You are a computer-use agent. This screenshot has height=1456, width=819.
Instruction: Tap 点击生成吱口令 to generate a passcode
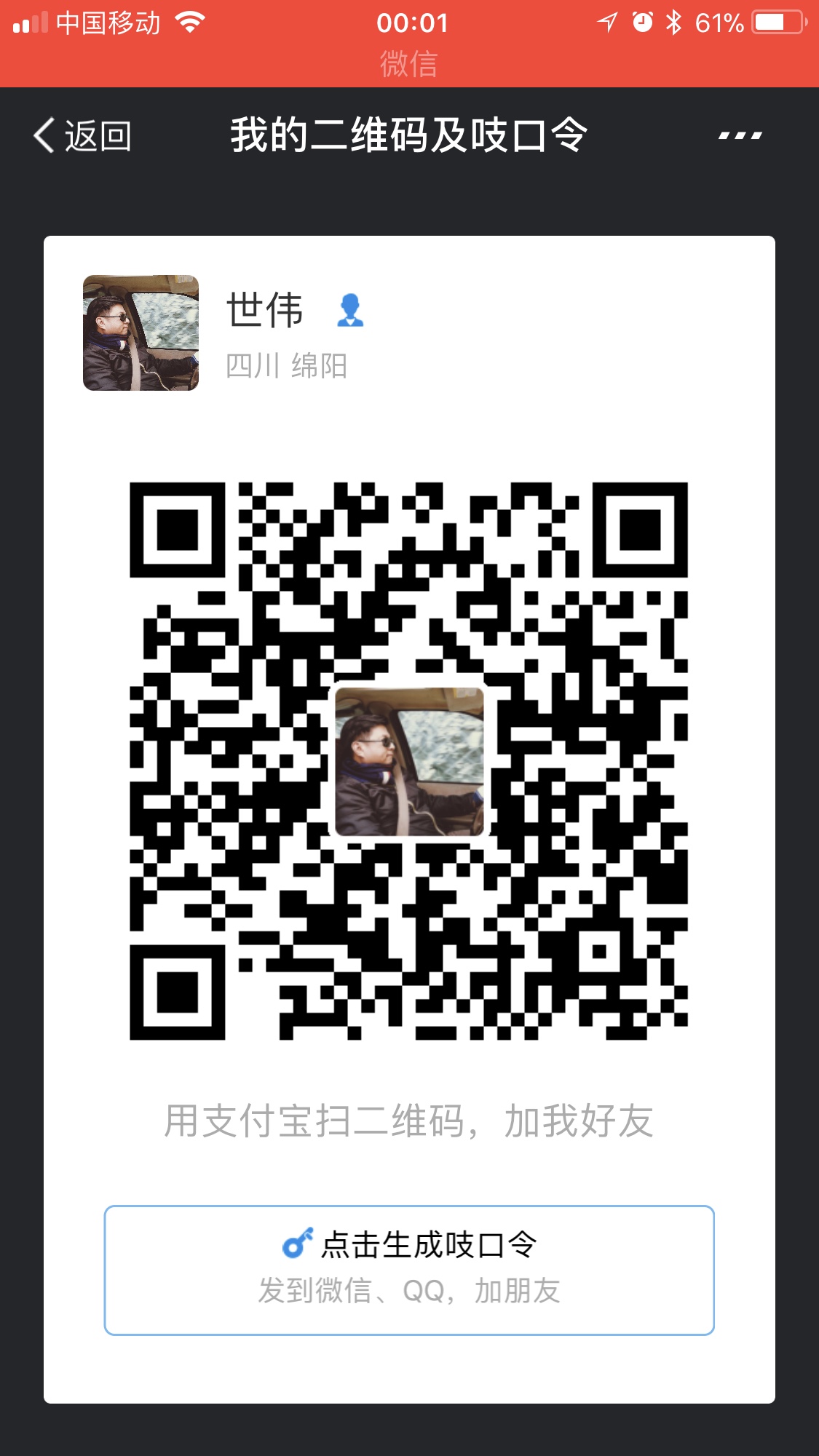tap(409, 1270)
